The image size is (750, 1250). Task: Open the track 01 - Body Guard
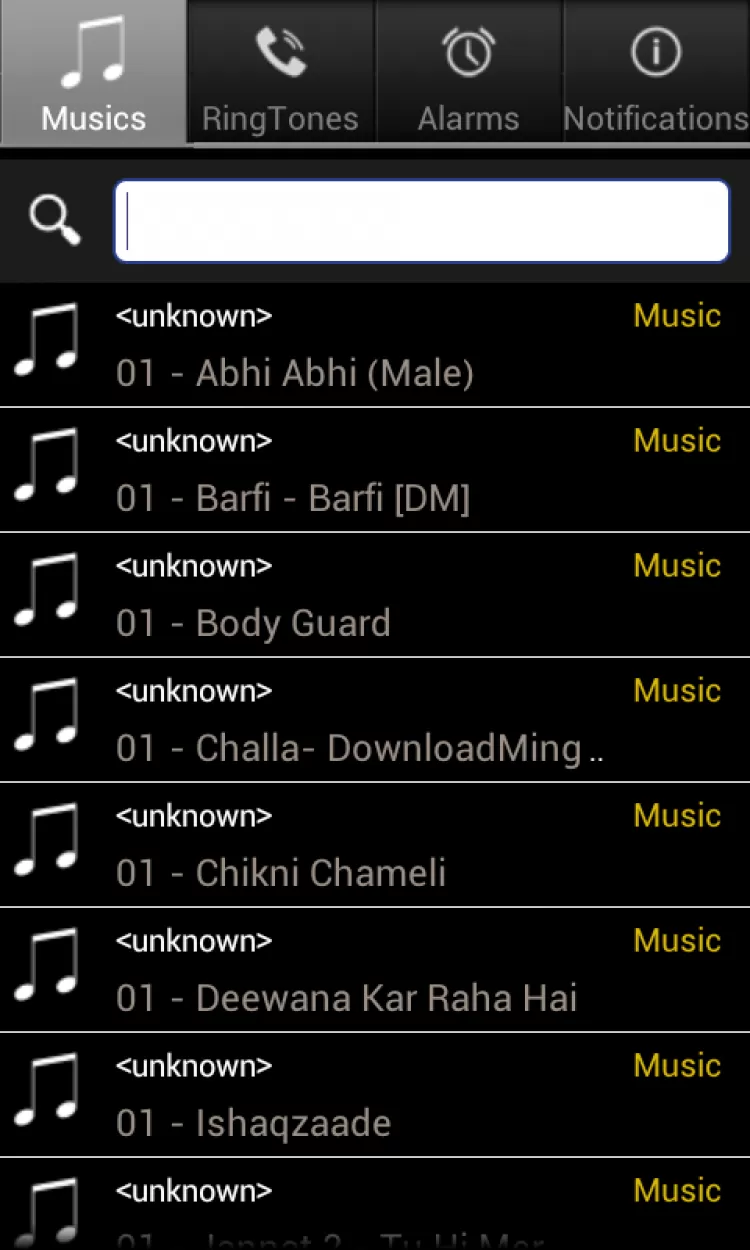(x=374, y=595)
